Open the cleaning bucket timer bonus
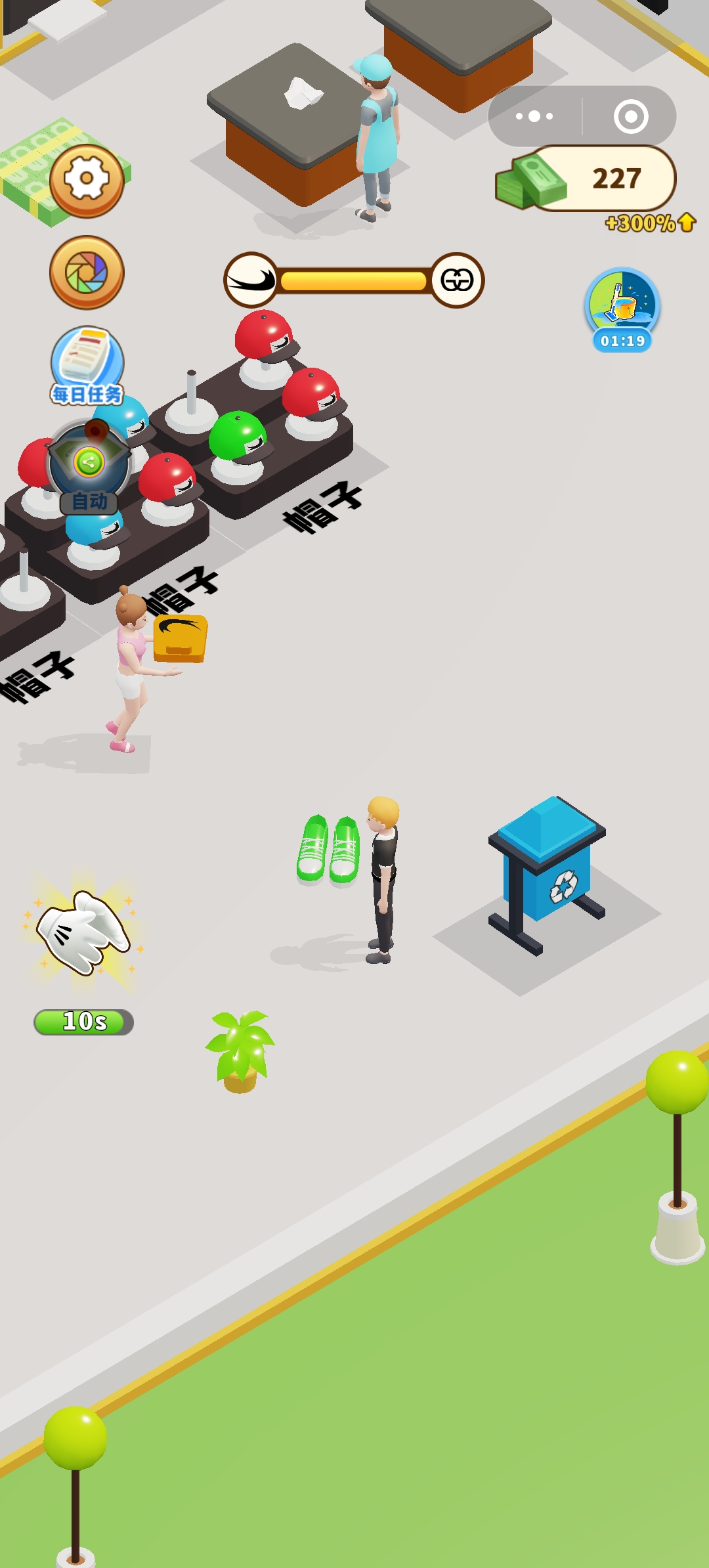This screenshot has height=1568, width=709. coord(622,307)
